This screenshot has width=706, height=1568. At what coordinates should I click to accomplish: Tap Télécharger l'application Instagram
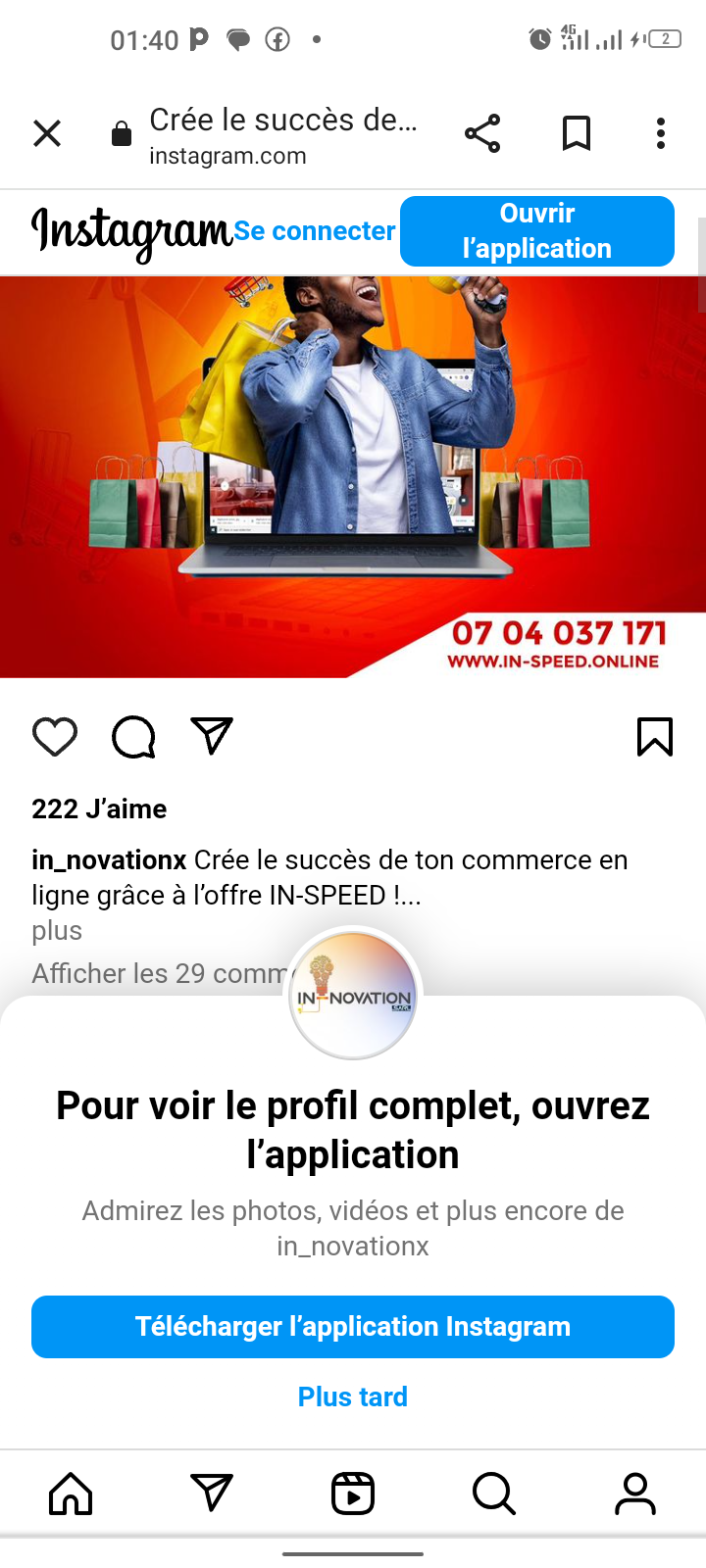click(x=353, y=1327)
